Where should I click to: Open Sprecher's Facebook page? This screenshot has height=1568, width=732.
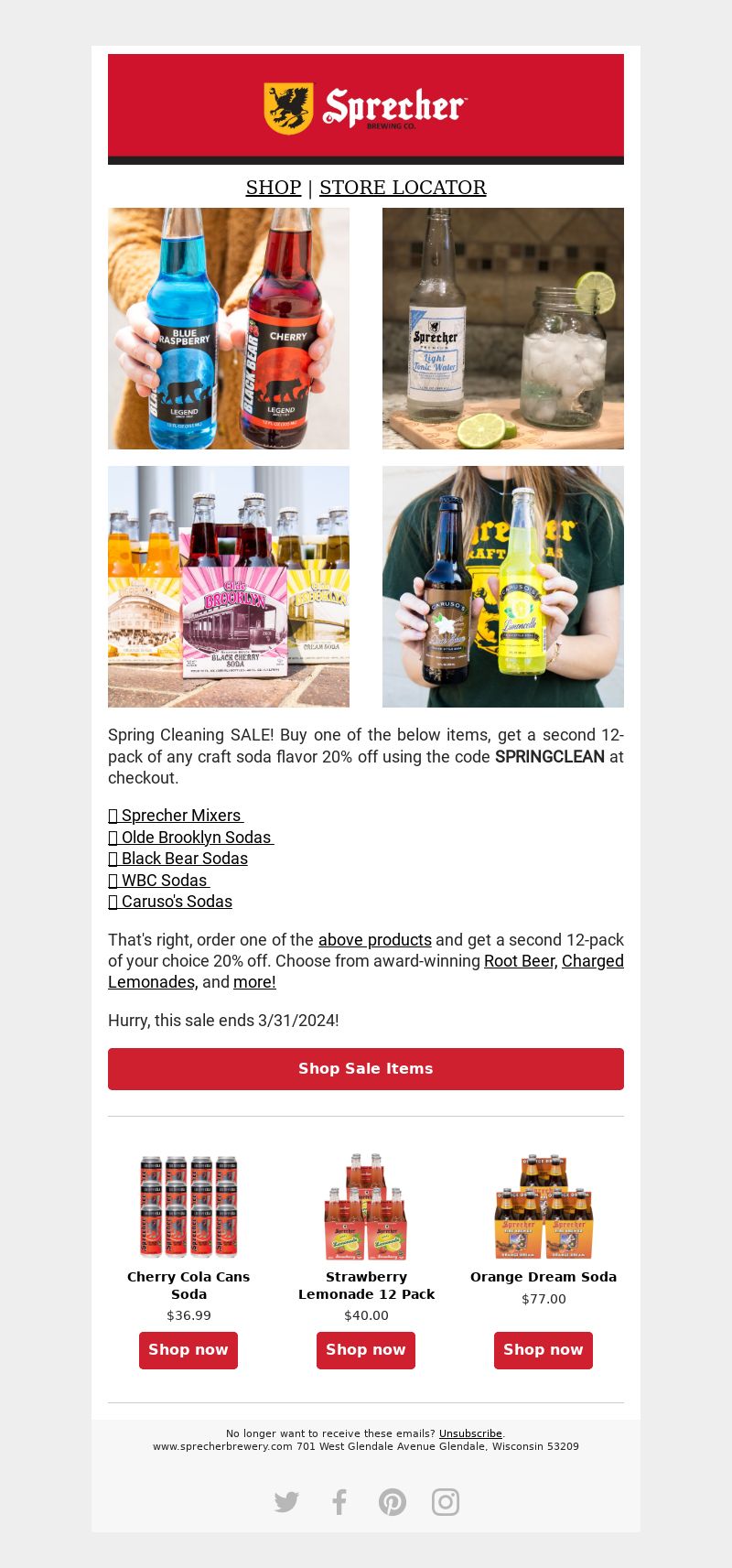click(339, 1502)
